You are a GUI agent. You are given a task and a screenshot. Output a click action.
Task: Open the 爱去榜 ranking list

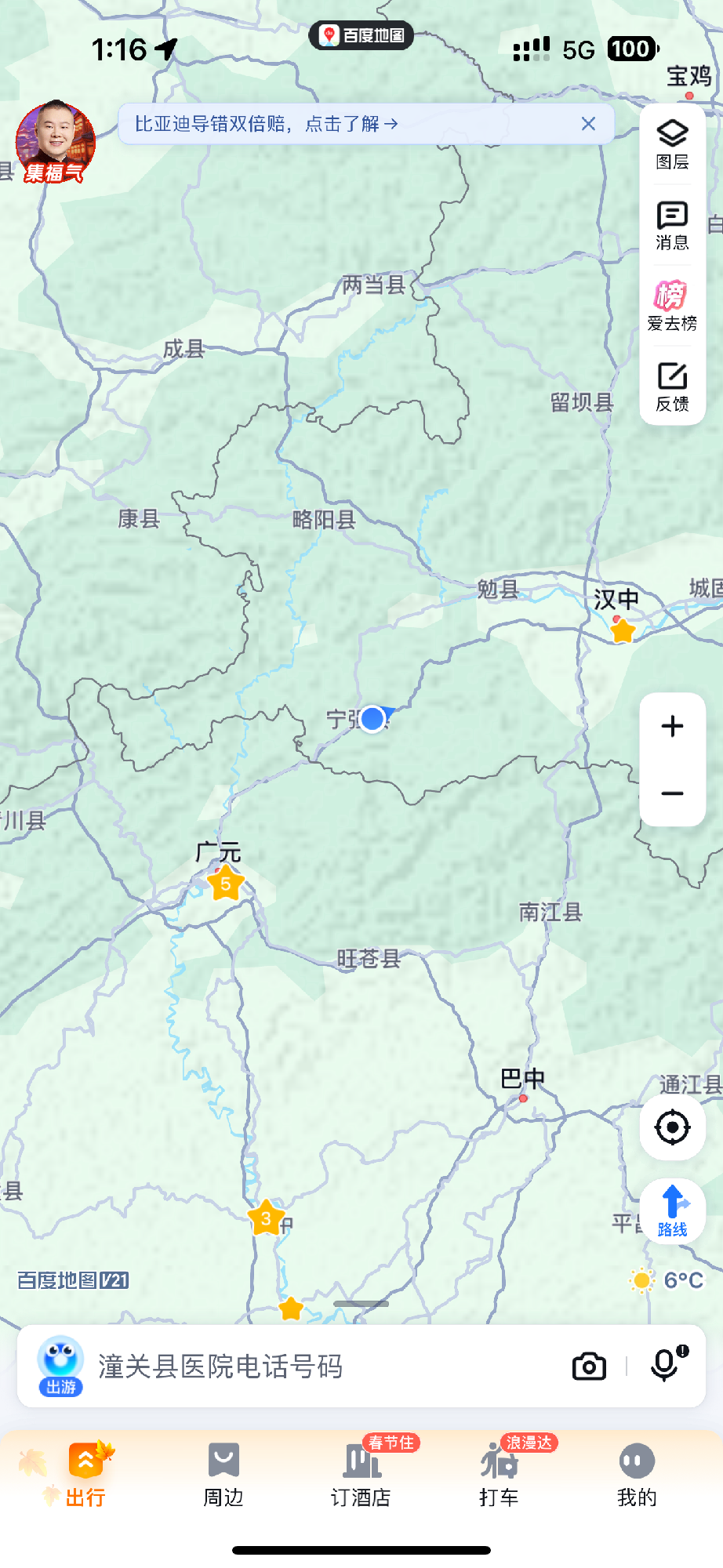[672, 306]
